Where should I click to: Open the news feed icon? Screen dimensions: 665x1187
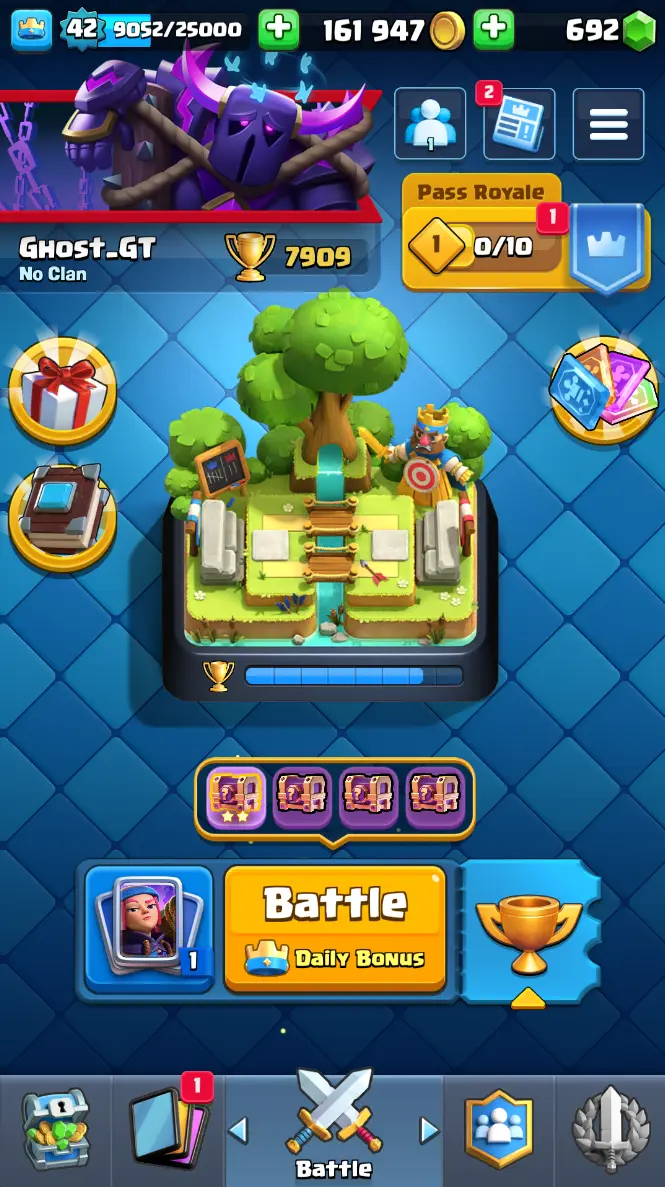pos(519,124)
